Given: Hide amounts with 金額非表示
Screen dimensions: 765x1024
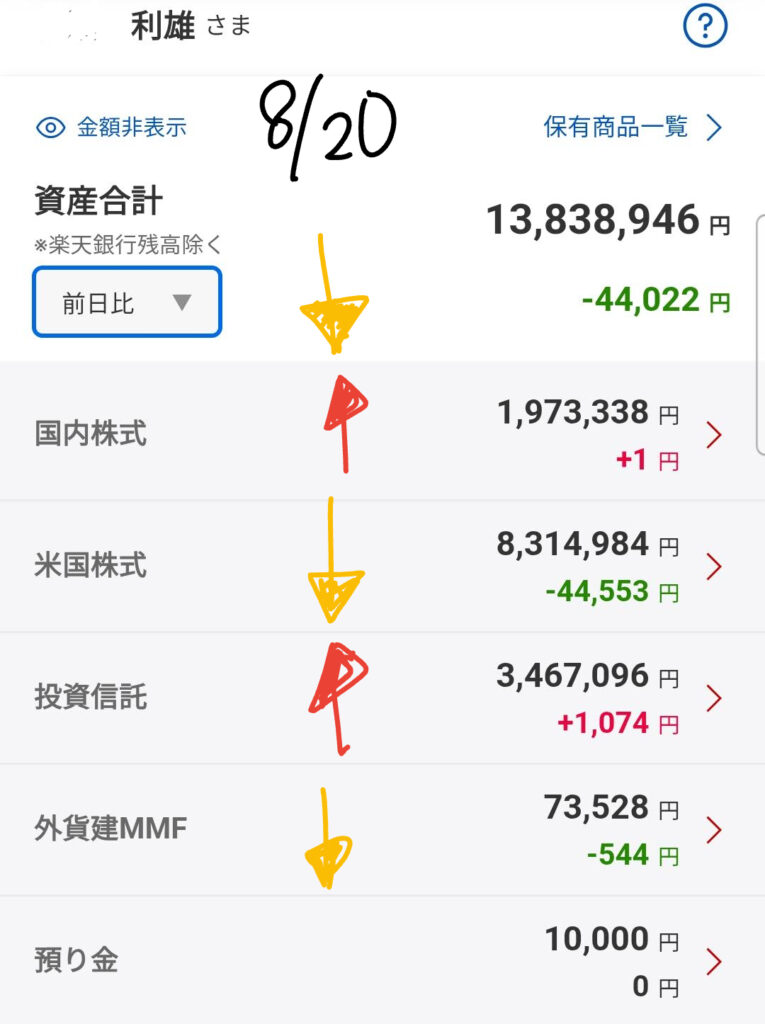Looking at the screenshot, I should click(111, 127).
